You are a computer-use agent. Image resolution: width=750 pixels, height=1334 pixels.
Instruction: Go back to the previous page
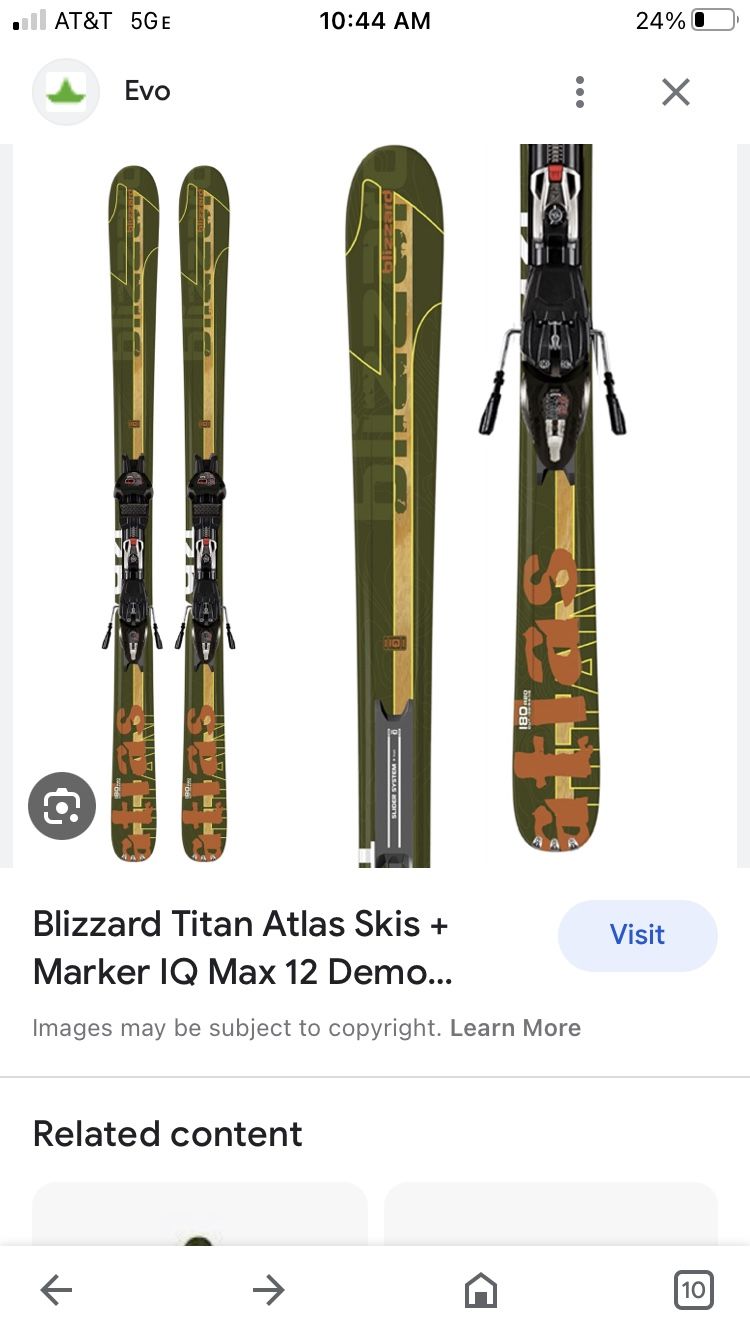click(x=56, y=1290)
